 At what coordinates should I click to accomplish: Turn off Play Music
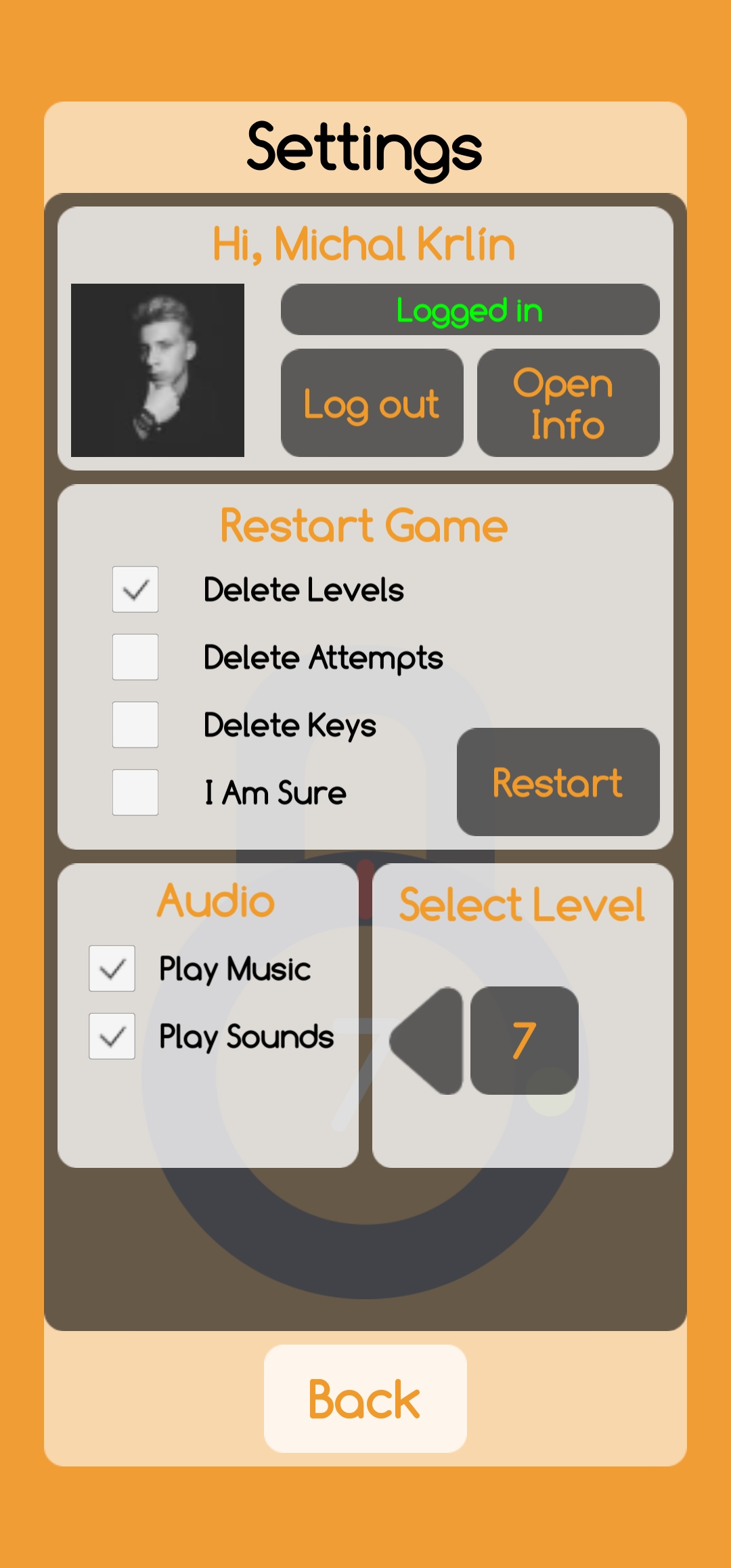click(112, 968)
